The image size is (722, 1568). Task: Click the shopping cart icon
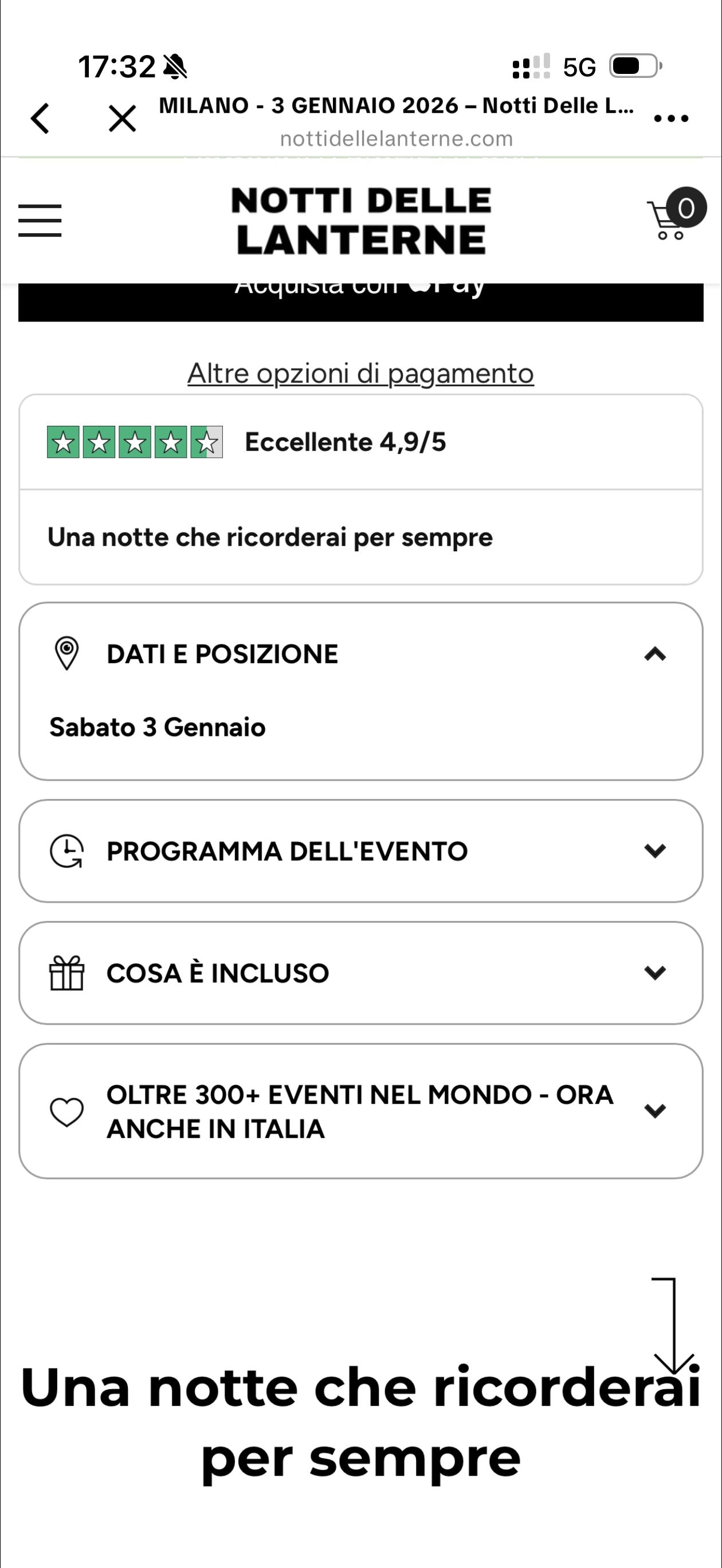[669, 221]
